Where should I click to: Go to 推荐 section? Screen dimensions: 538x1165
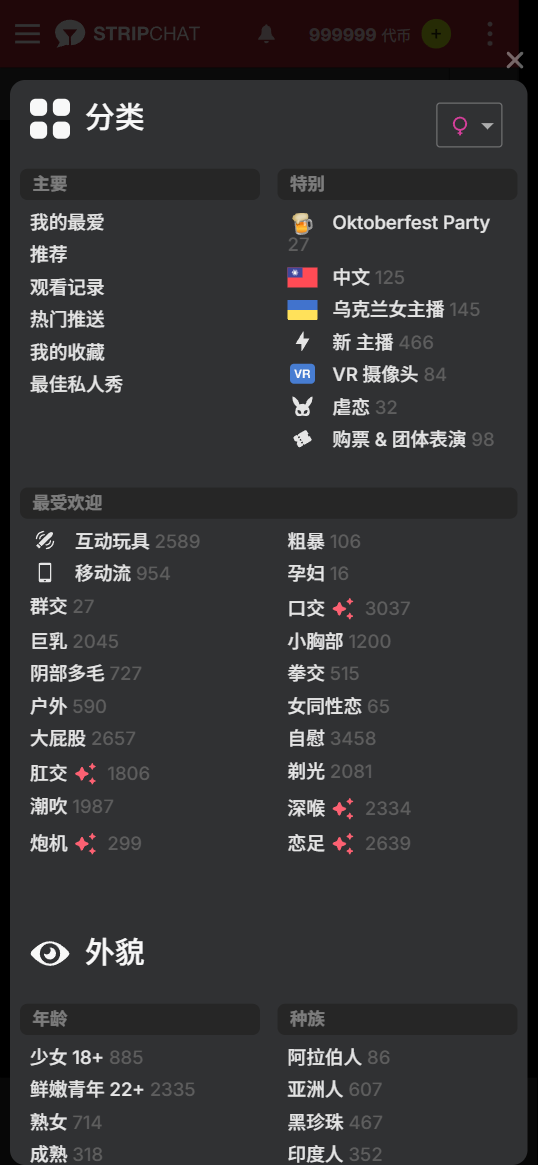[x=48, y=254]
